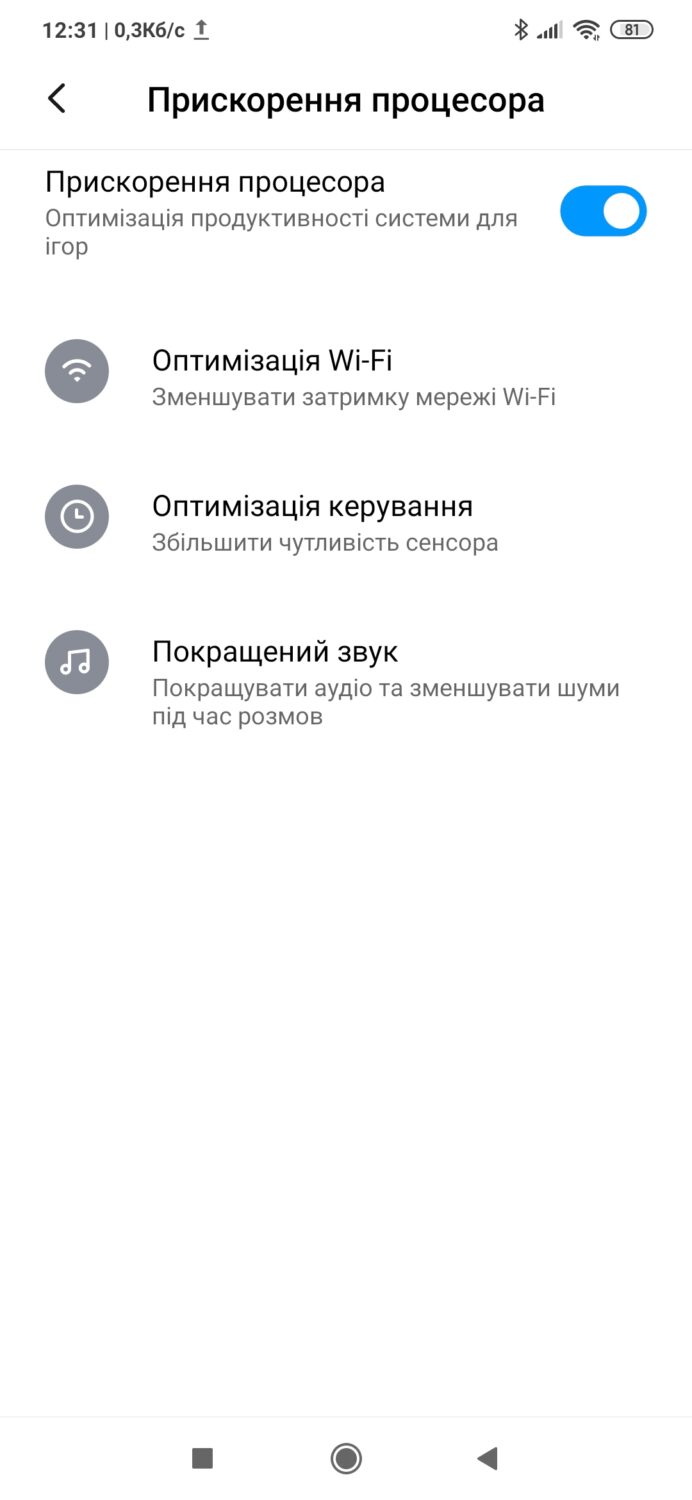The height and width of the screenshot is (1500, 692).
Task: Go back using the top arrow
Action: click(x=57, y=99)
